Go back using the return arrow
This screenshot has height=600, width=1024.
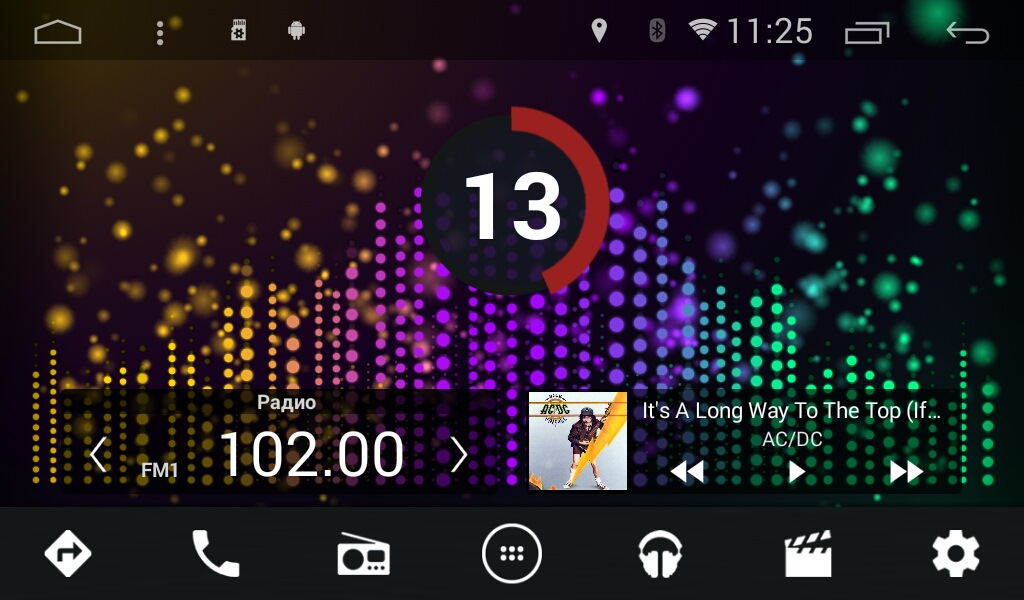(967, 32)
